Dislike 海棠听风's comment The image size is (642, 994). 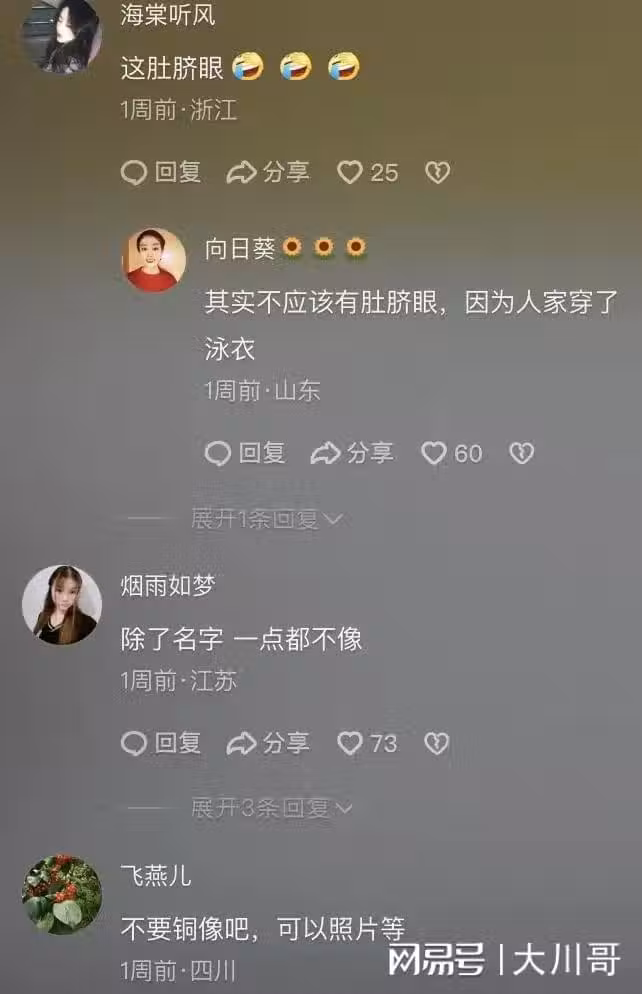point(437,173)
